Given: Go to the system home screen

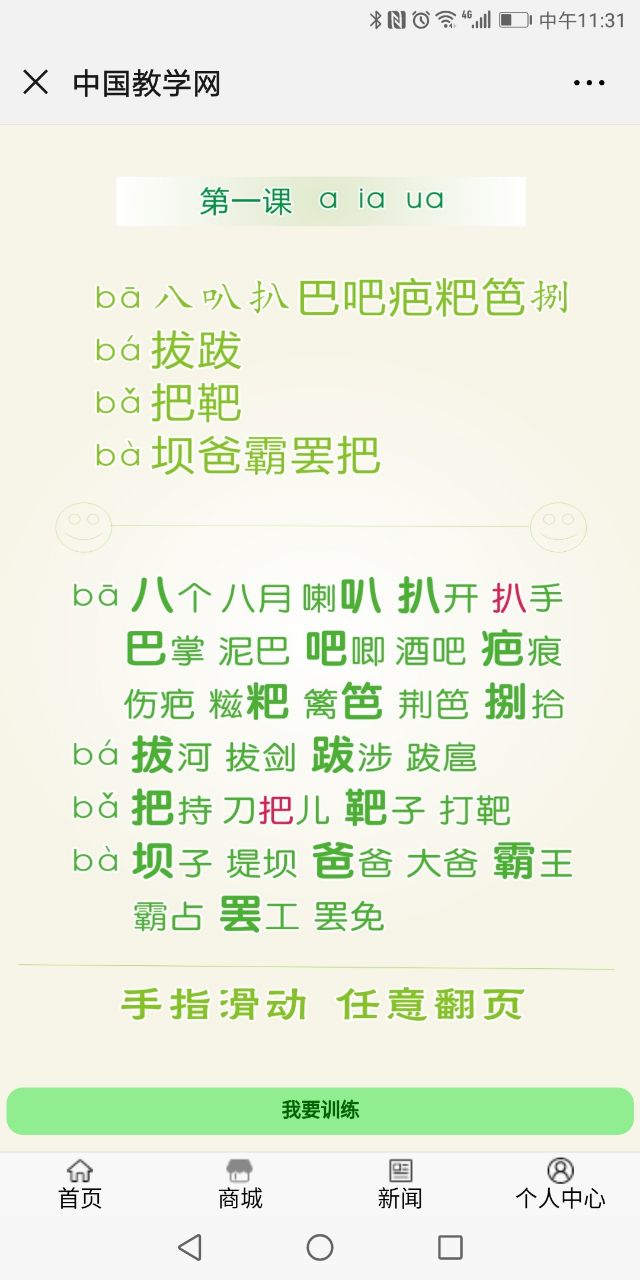Looking at the screenshot, I should click(x=320, y=1247).
